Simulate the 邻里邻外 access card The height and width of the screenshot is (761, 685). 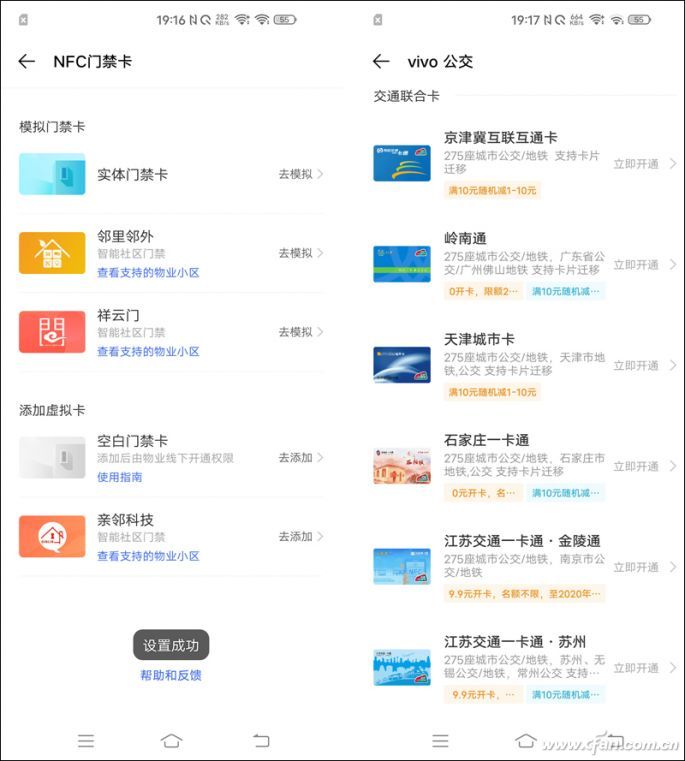pos(300,253)
